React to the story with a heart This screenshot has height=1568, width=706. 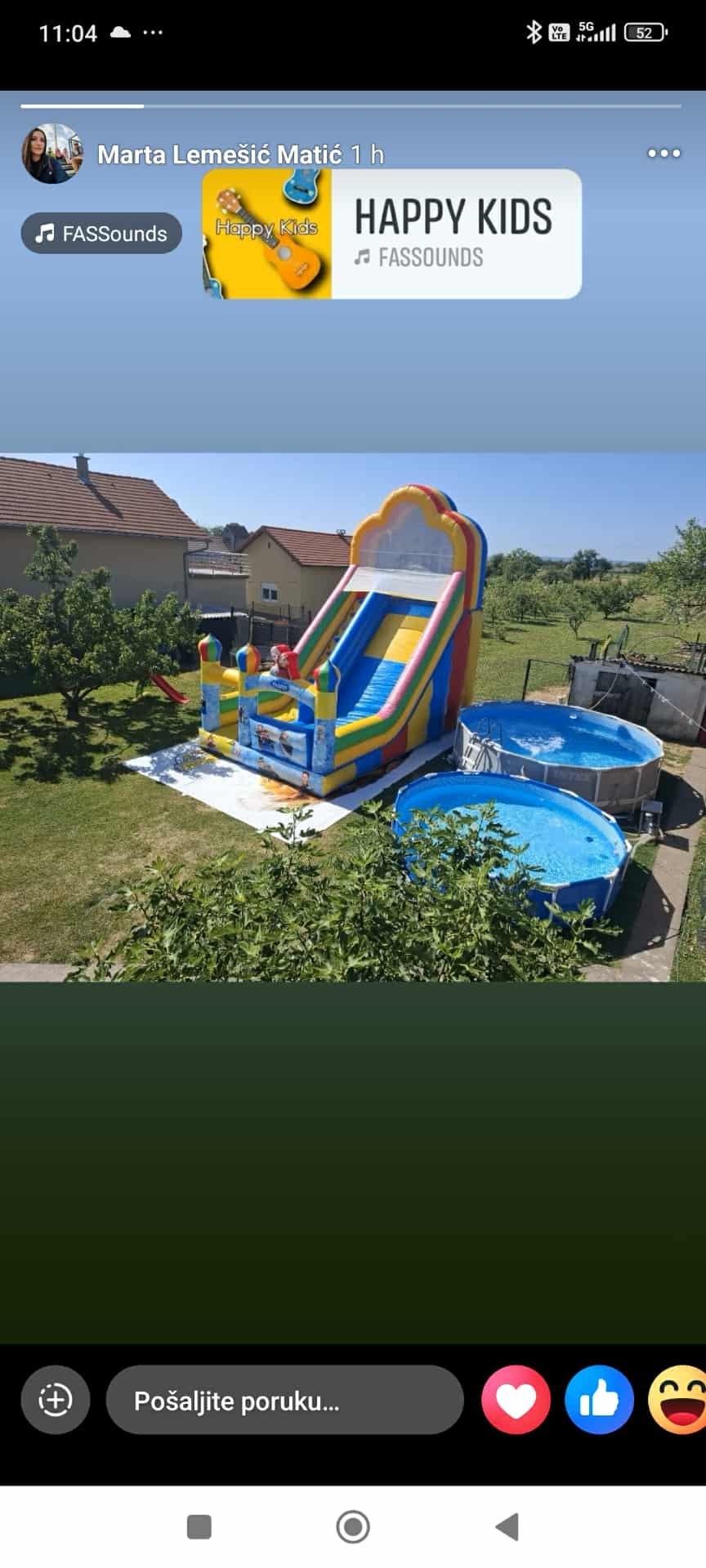coord(516,1401)
